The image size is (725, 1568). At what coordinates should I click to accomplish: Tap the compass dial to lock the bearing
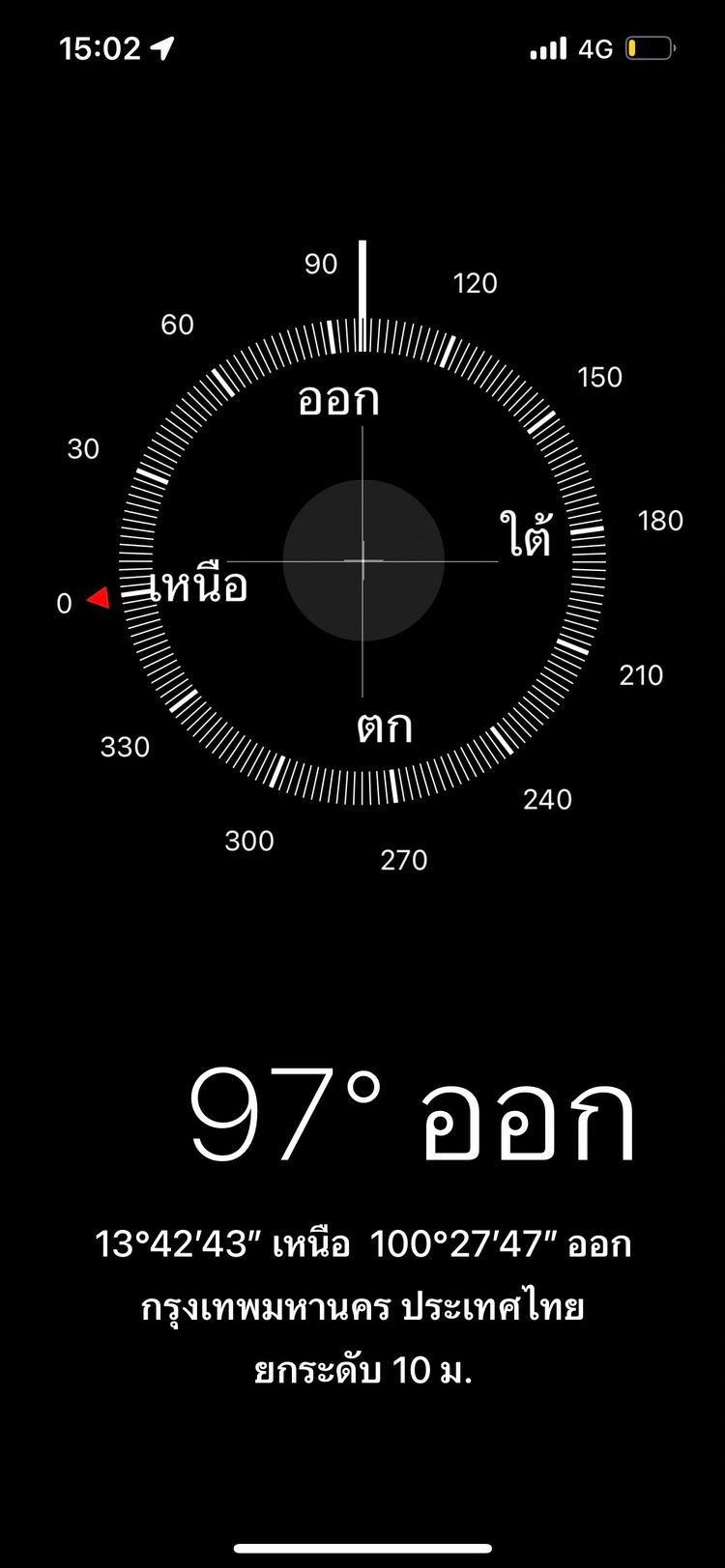point(362,560)
